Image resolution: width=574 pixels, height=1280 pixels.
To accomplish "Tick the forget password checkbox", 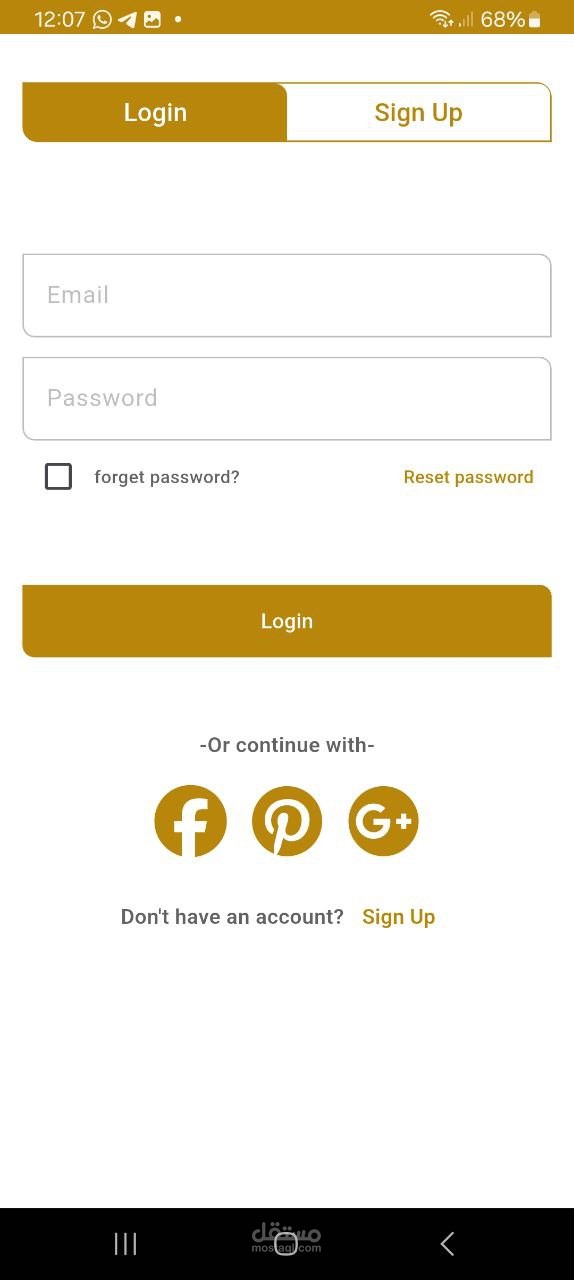I will pos(59,477).
